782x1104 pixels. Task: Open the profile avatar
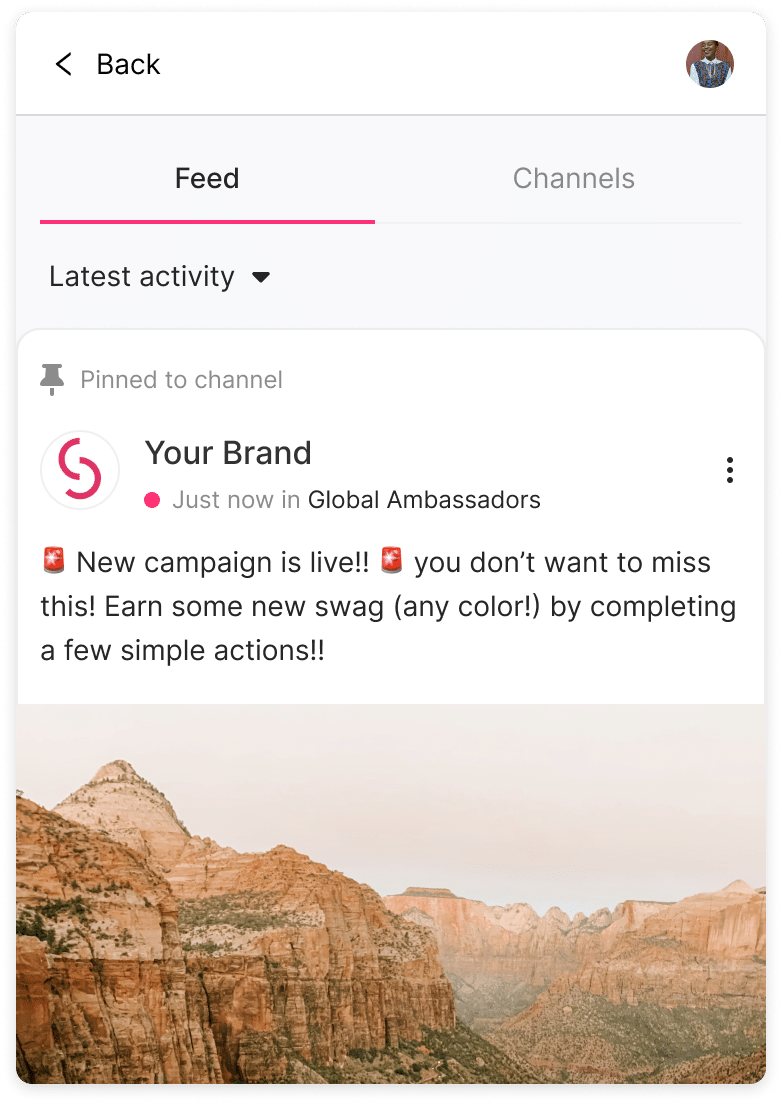709,65
